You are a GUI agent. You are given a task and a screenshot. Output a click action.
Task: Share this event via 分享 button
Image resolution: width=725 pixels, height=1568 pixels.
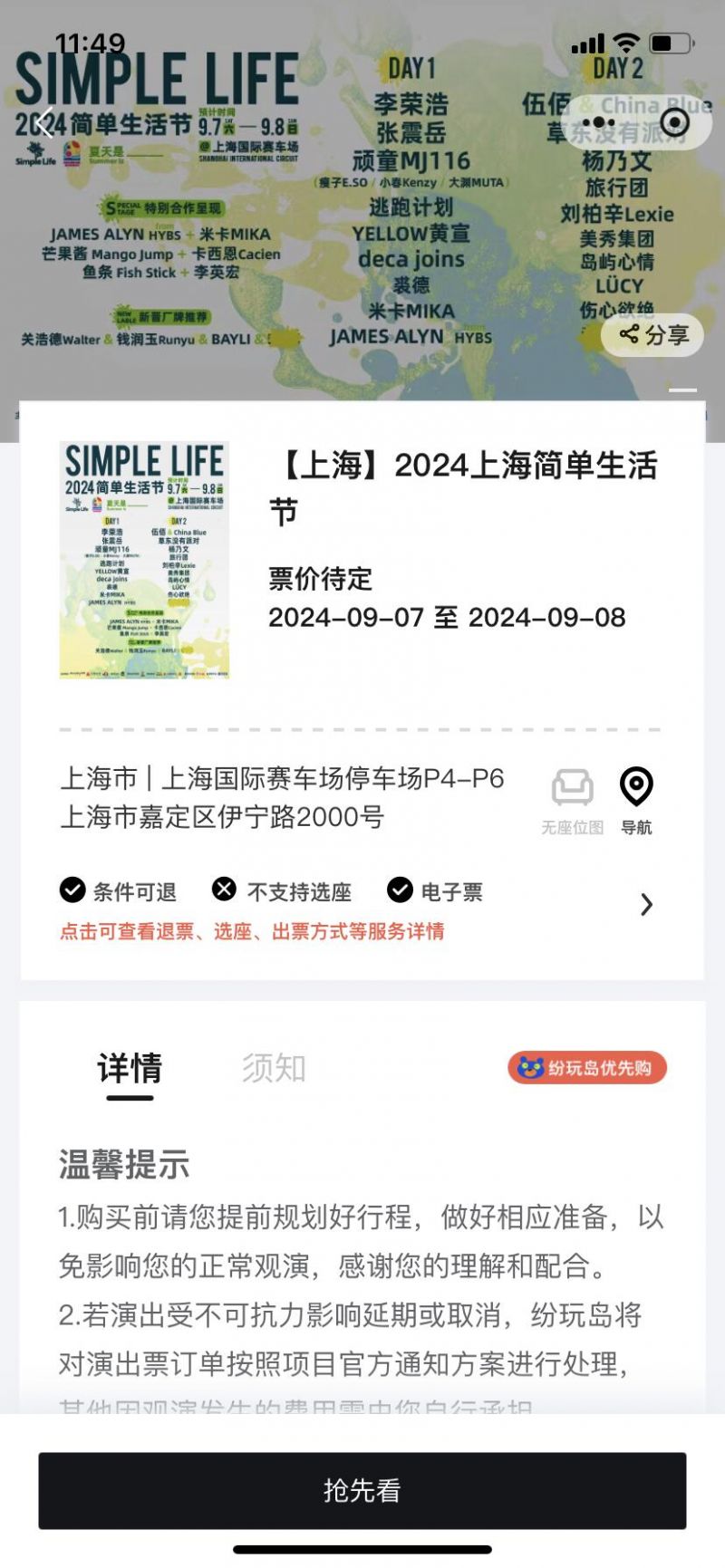652,335
